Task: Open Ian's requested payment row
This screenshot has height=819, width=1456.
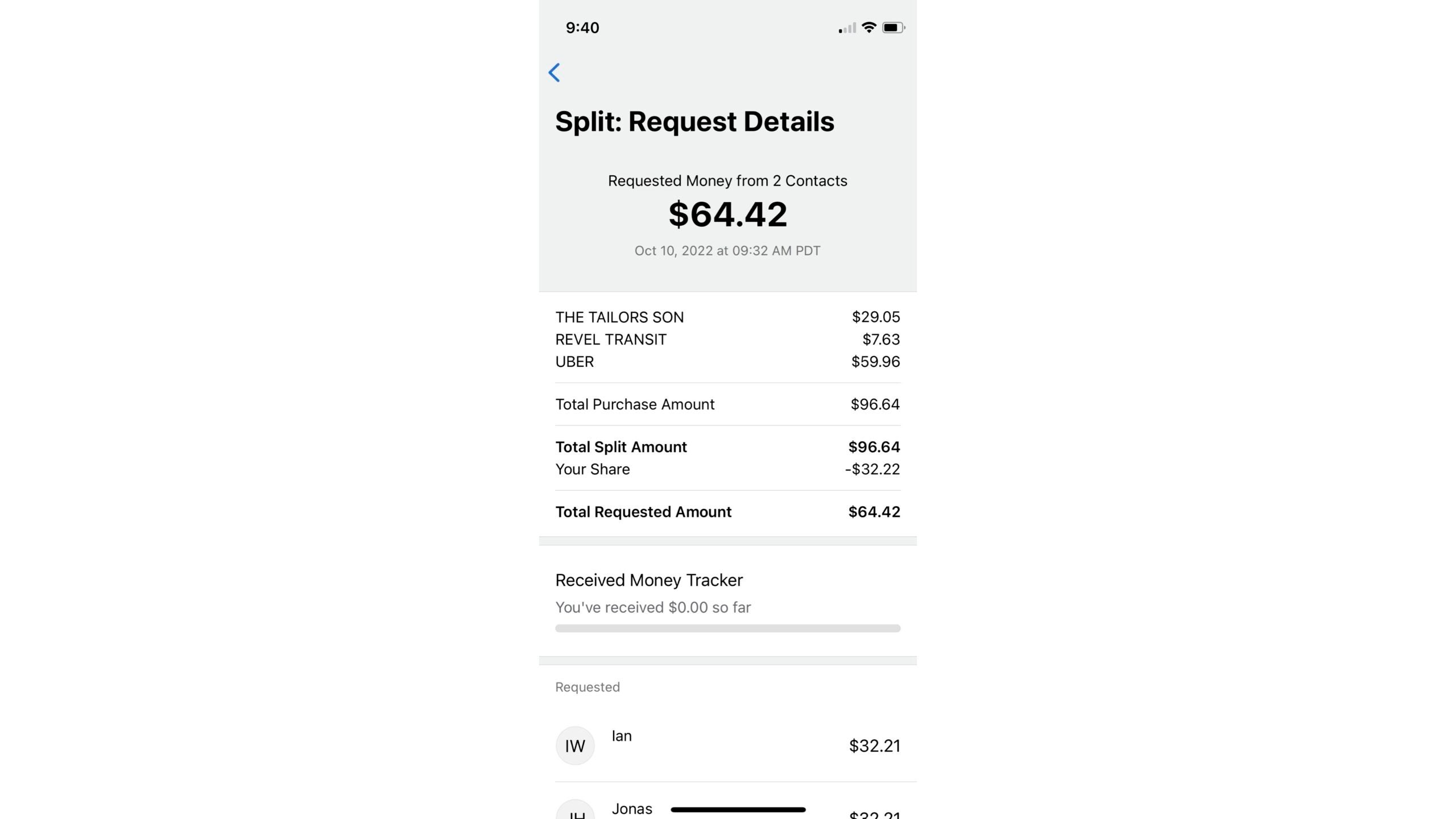Action: pyautogui.click(x=727, y=745)
